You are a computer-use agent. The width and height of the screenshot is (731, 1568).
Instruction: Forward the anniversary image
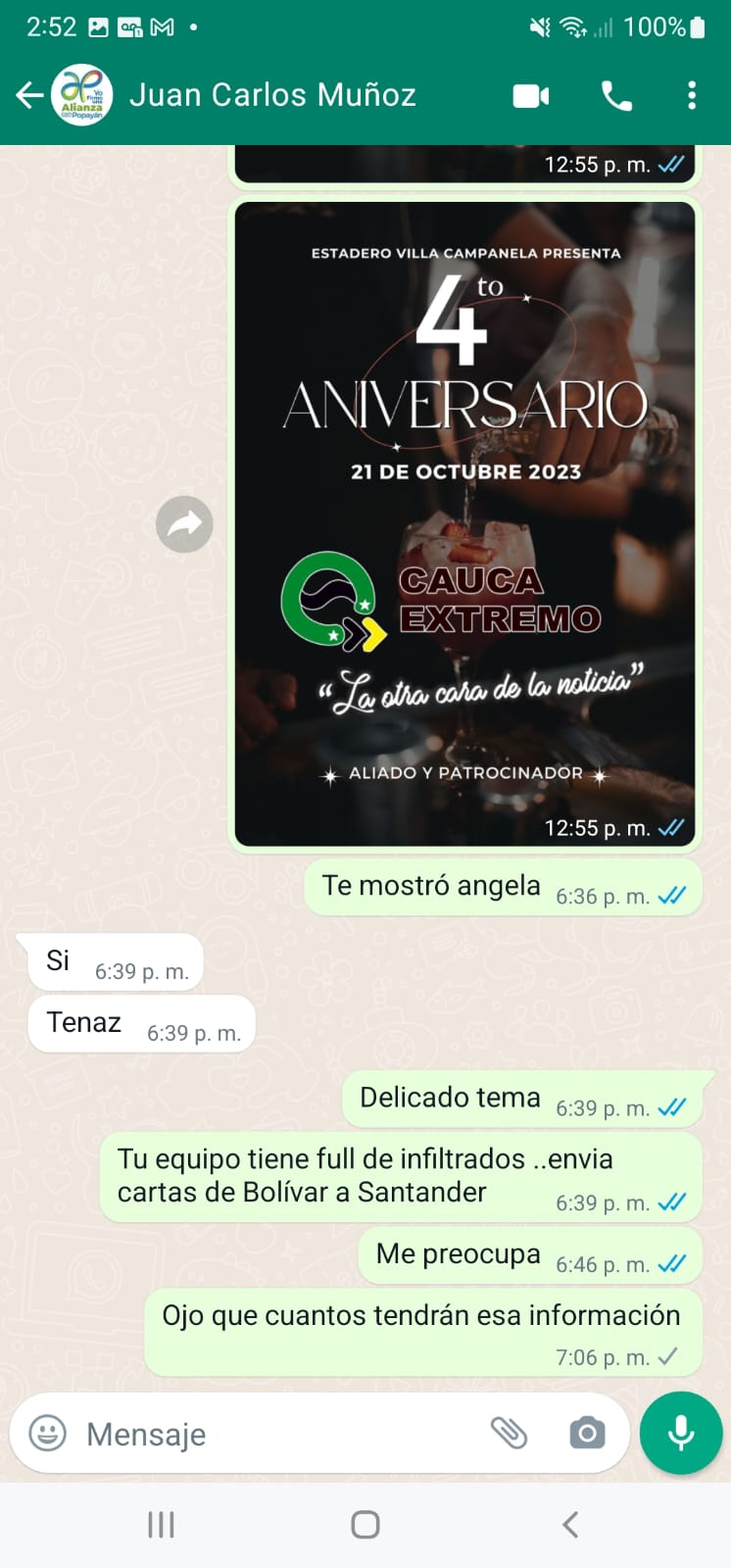pyautogui.click(x=184, y=524)
